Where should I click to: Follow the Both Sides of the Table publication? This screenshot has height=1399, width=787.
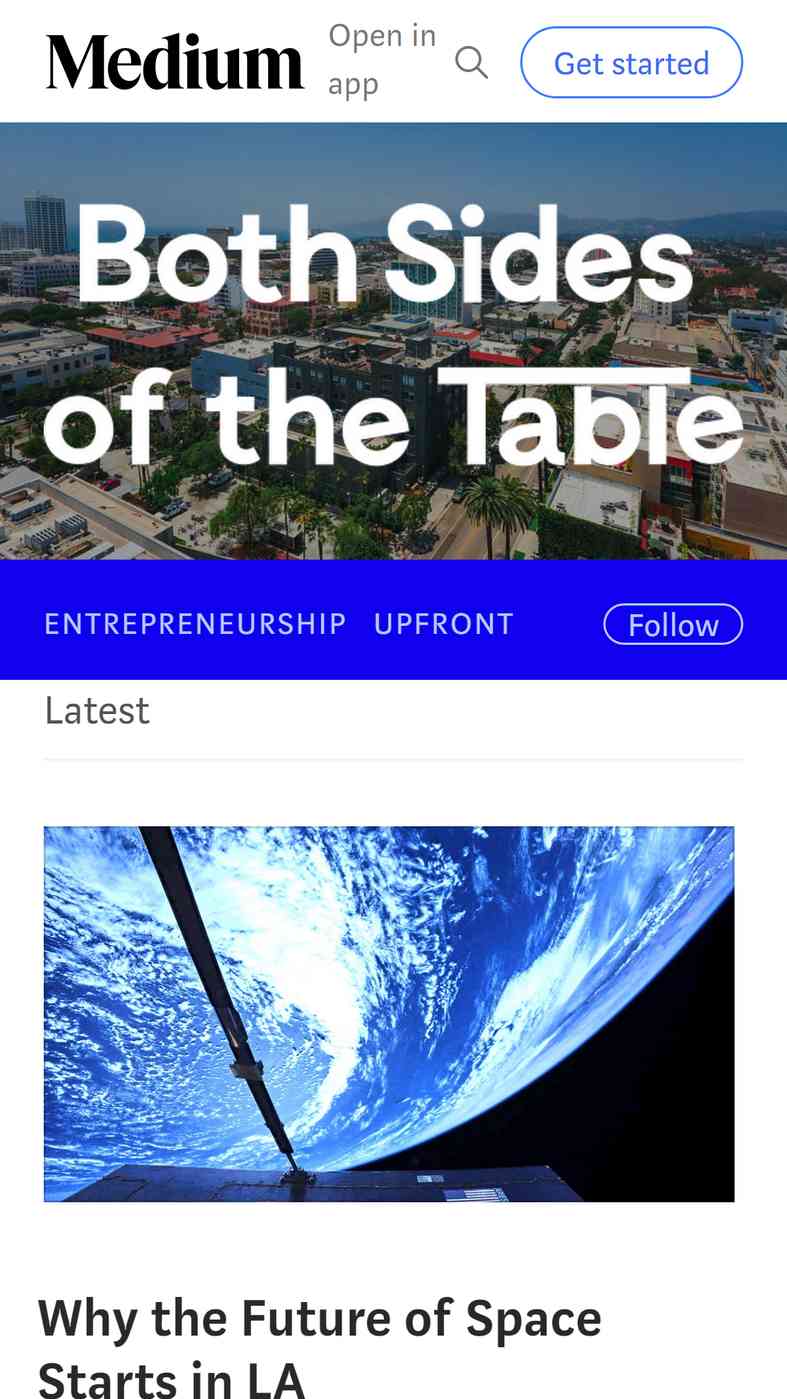click(672, 625)
